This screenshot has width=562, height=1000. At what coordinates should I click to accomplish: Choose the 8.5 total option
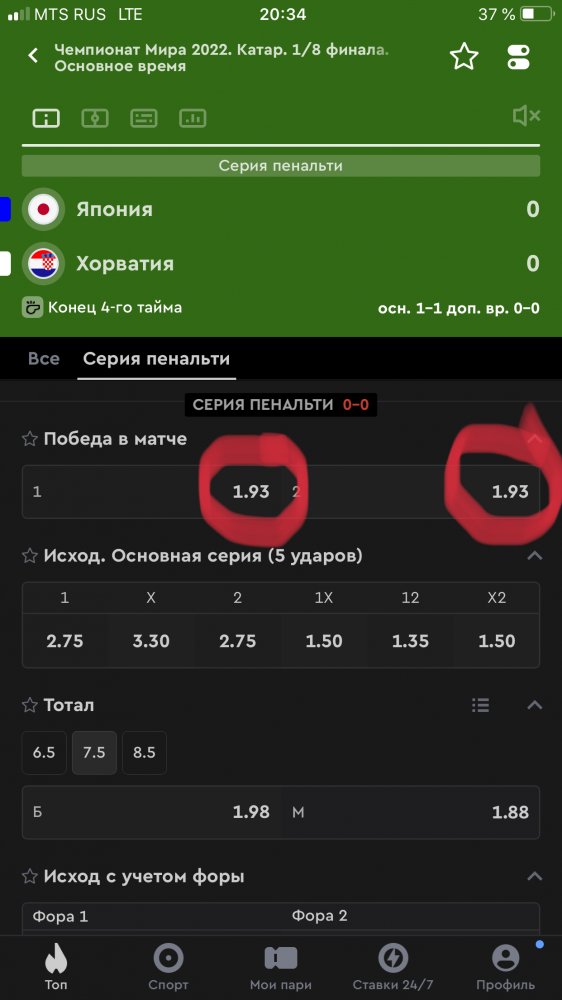144,753
